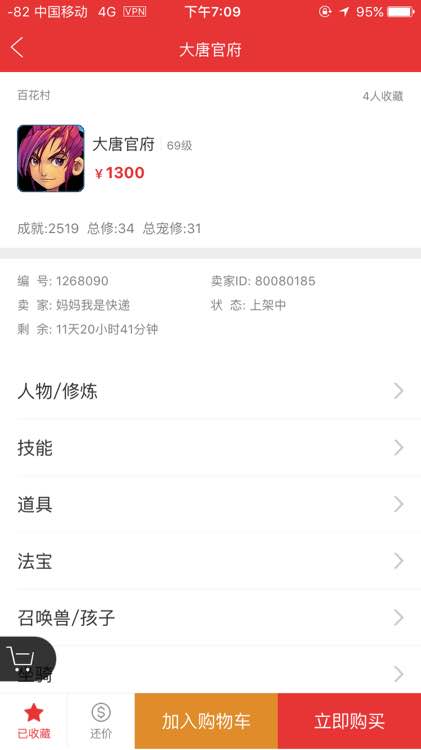The image size is (421, 750).
Task: Open the floating shopping cart
Action: point(24,659)
